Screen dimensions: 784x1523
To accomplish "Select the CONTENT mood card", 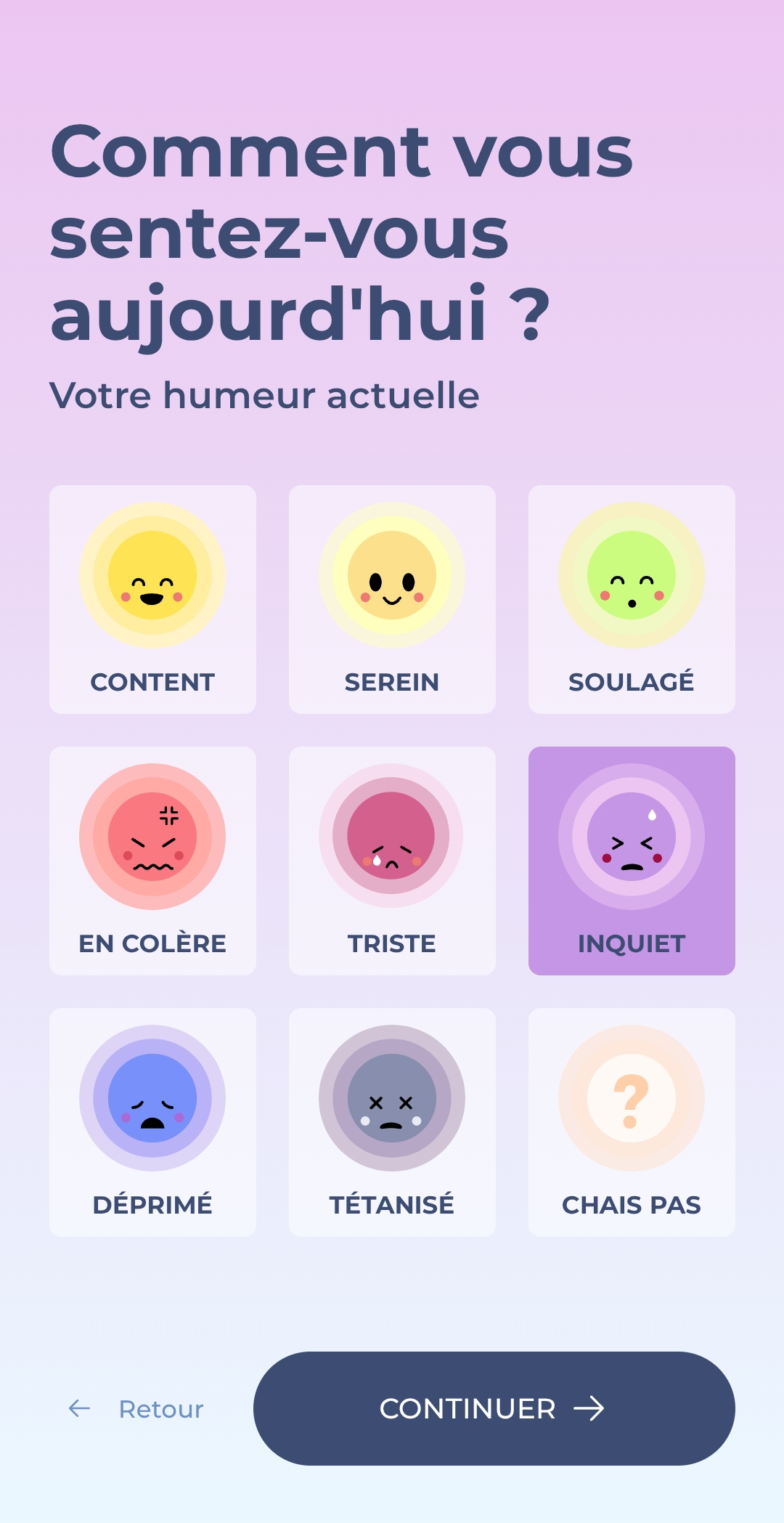I will [152, 599].
